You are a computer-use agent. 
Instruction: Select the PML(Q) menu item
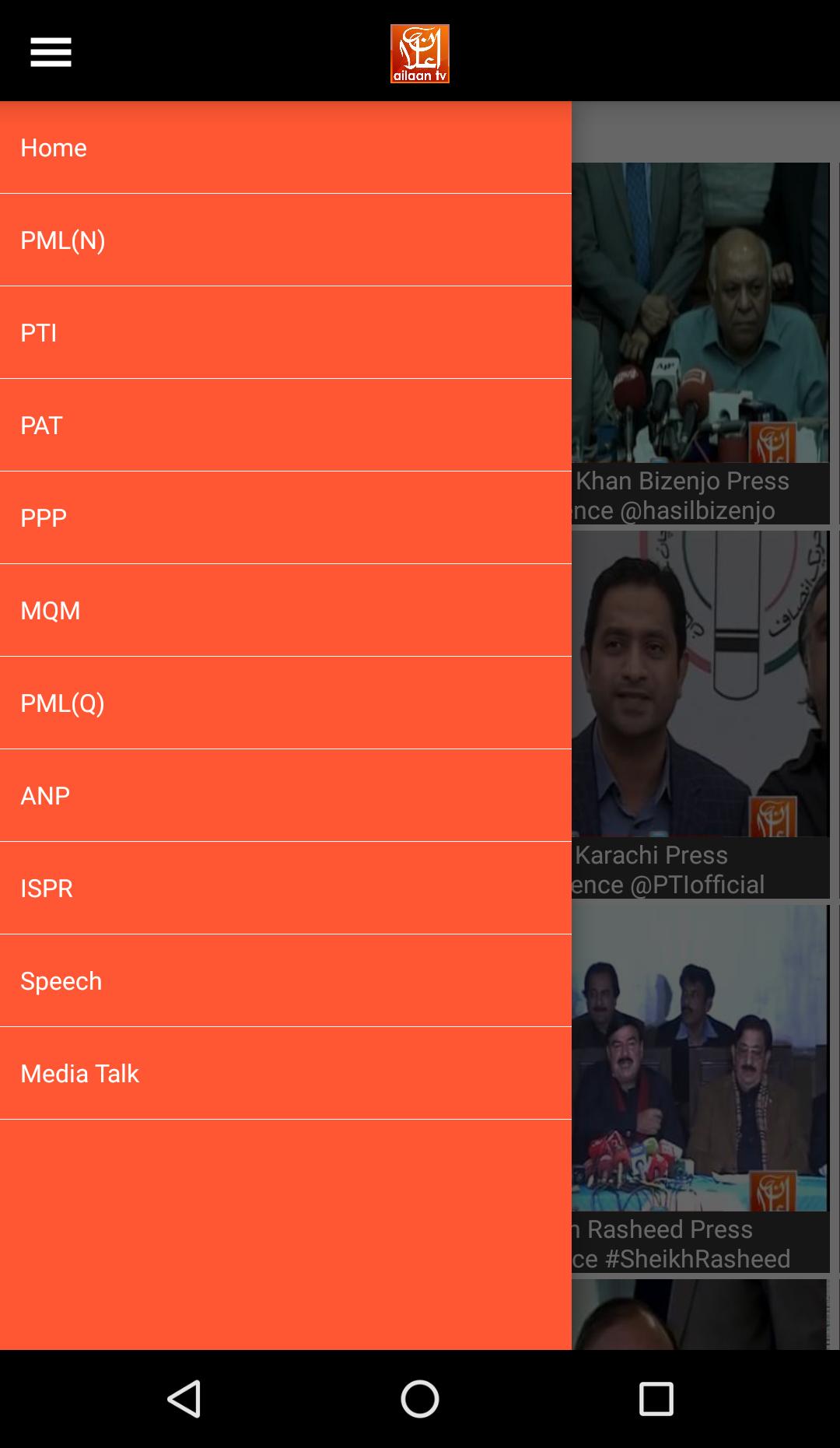(285, 703)
